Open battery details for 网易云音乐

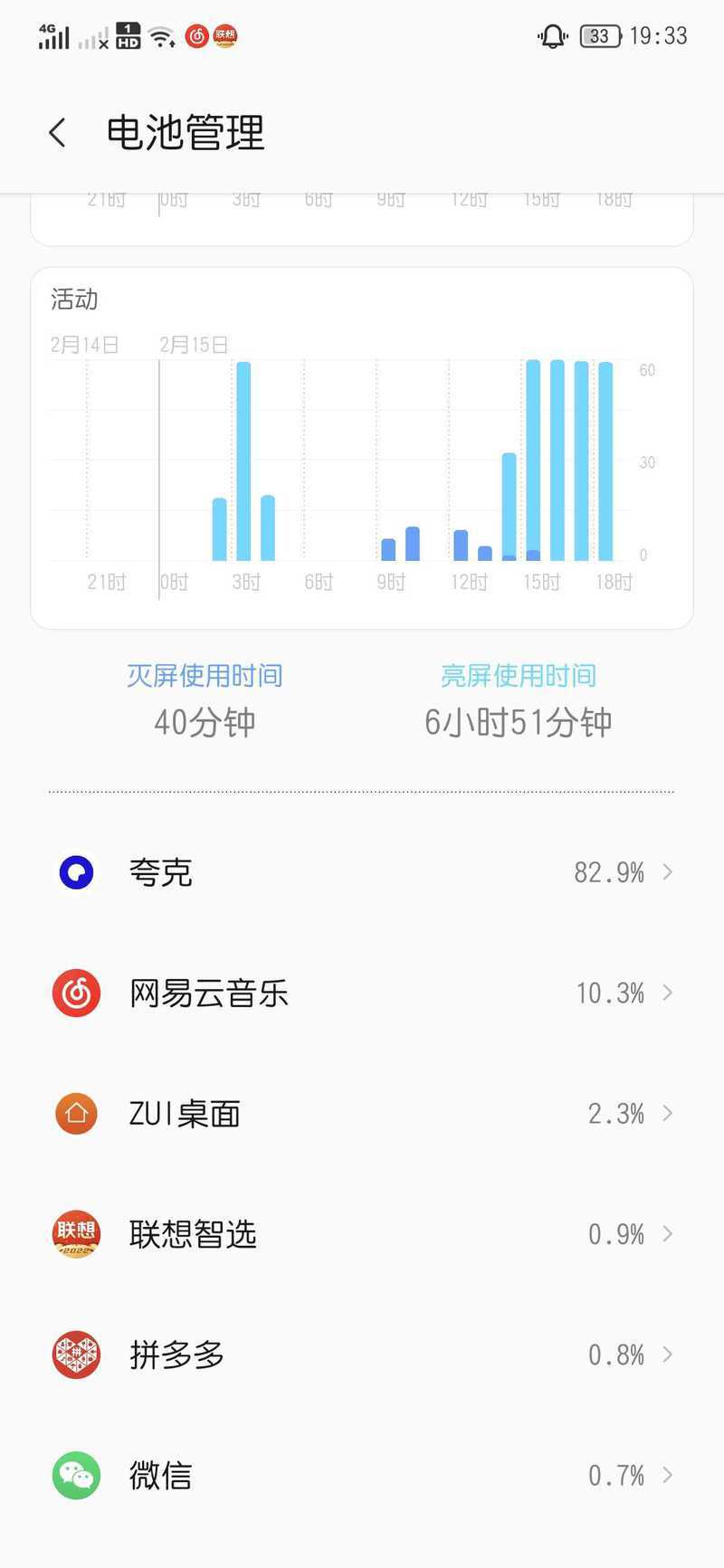pyautogui.click(x=362, y=993)
